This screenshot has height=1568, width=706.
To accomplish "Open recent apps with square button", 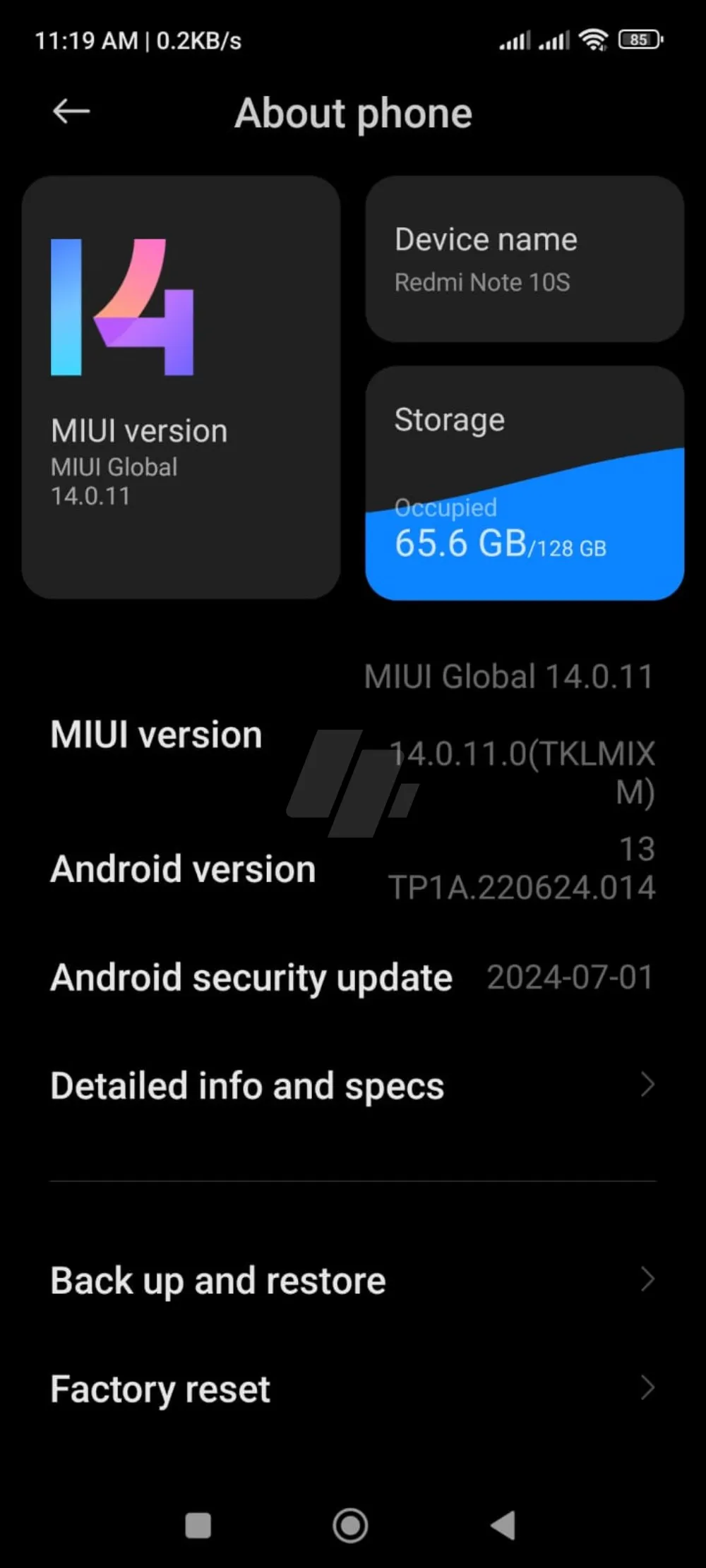I will click(198, 1526).
